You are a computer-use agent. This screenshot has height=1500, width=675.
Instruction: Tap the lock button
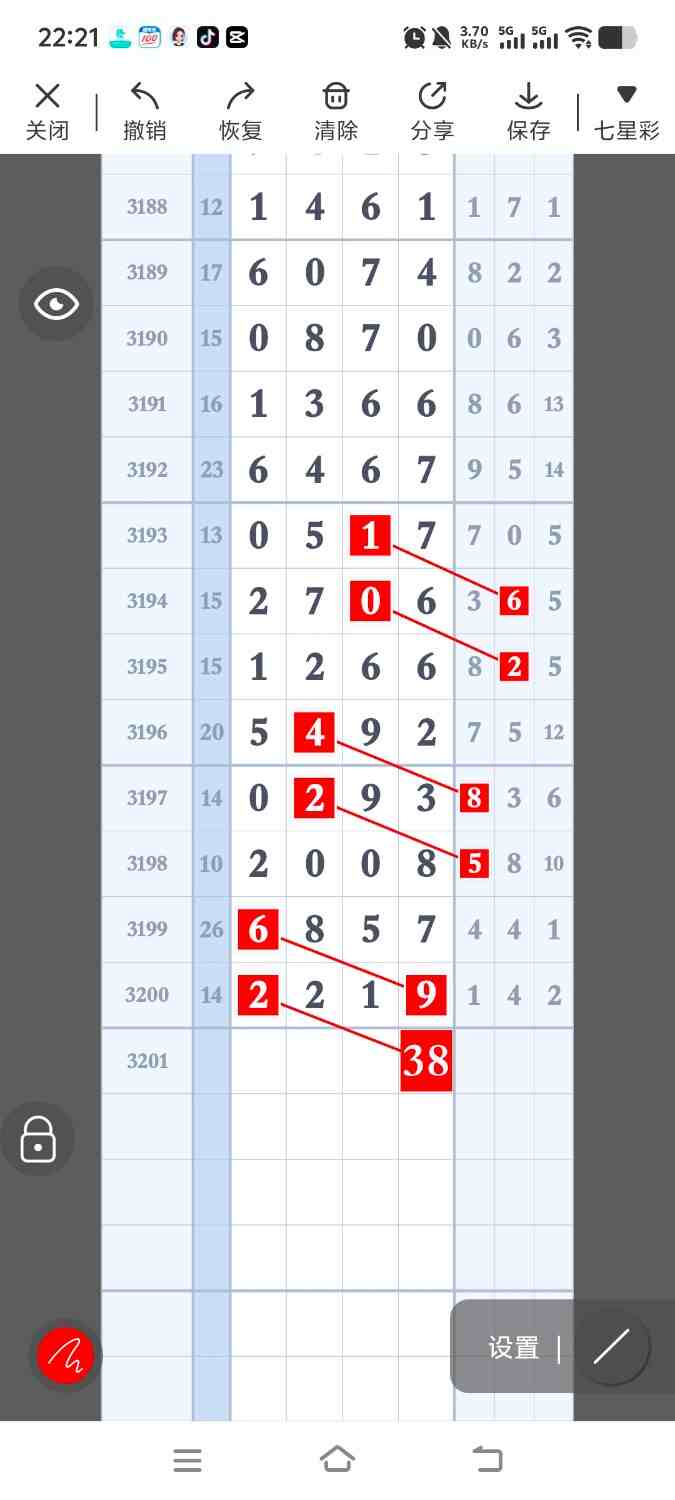point(38,1138)
